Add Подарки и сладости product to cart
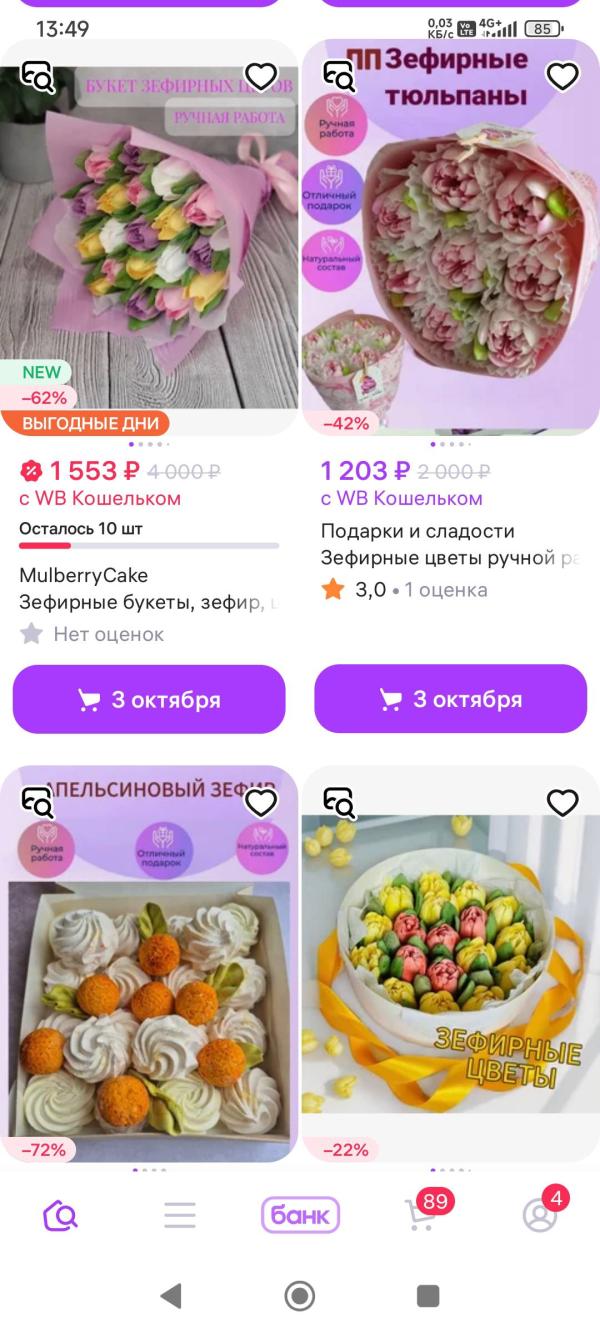This screenshot has width=600, height=1332. click(x=451, y=699)
